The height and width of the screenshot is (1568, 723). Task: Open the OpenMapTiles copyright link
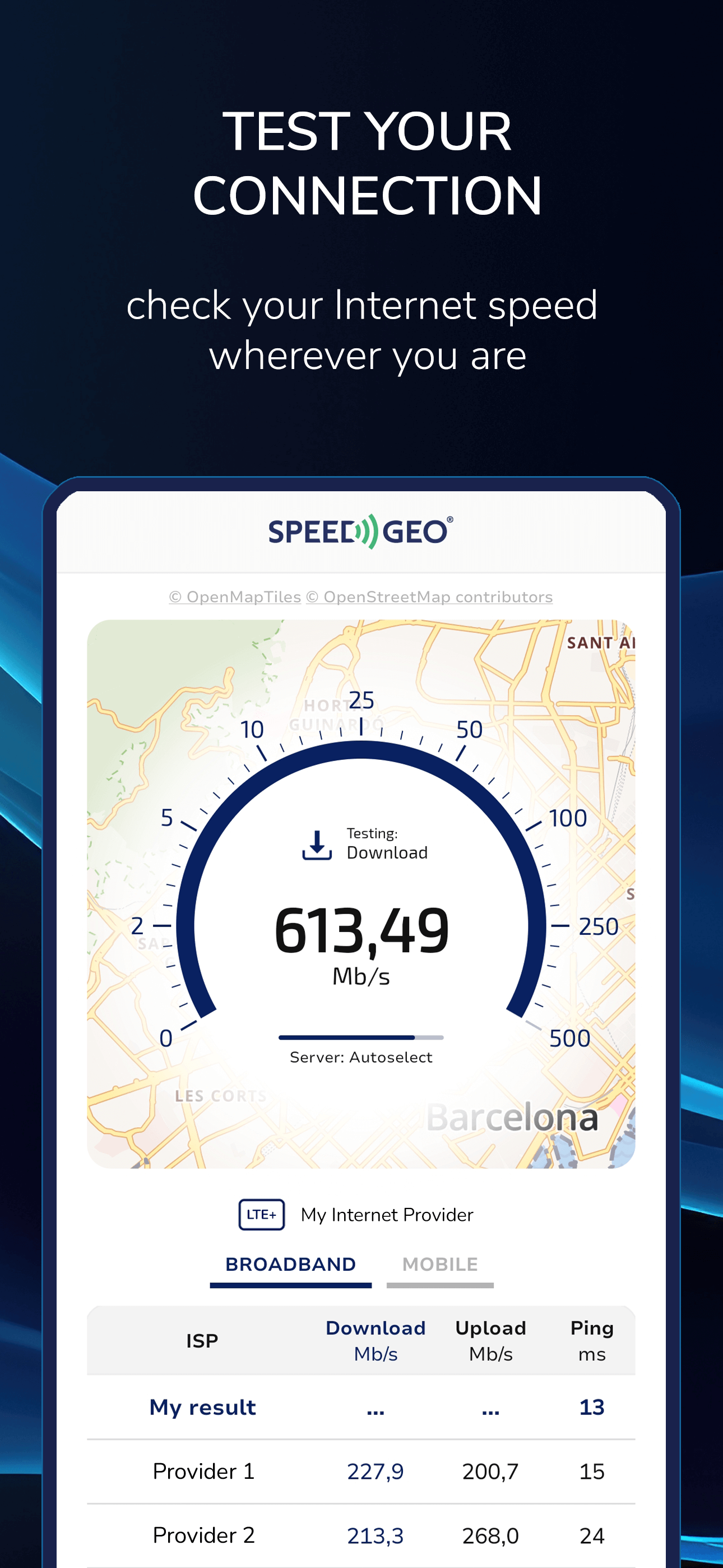coord(234,597)
